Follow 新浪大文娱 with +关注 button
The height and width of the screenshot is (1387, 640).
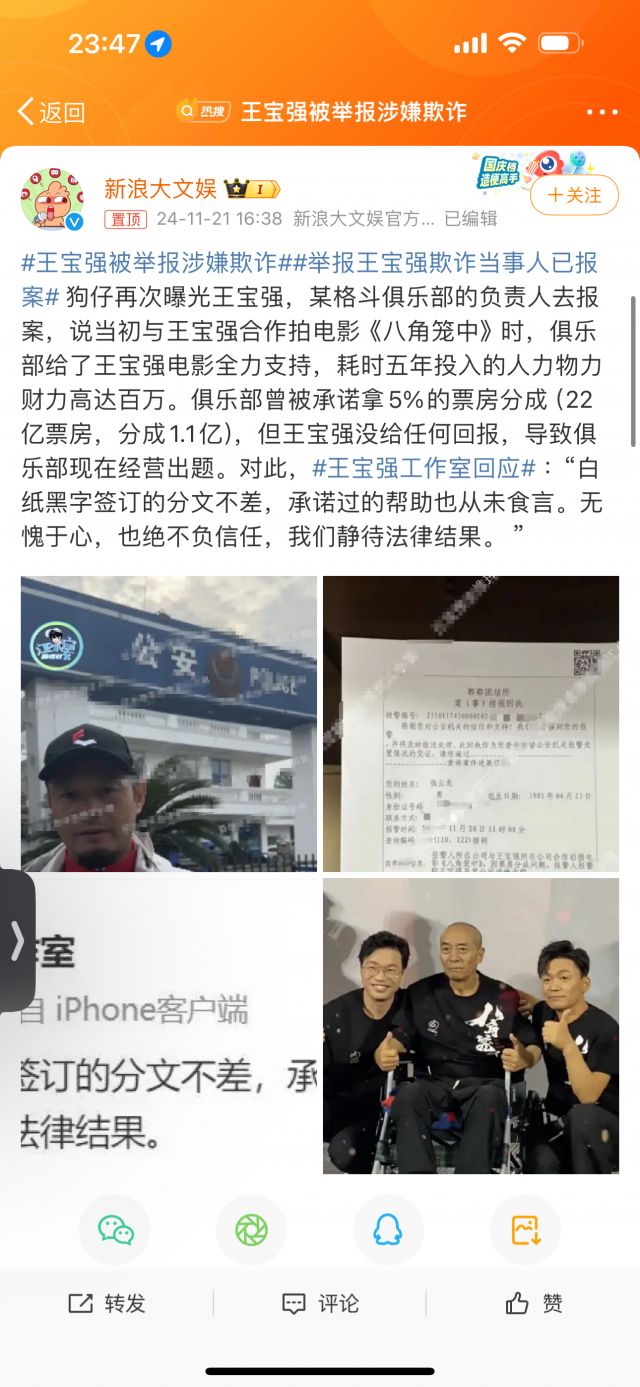click(x=574, y=196)
